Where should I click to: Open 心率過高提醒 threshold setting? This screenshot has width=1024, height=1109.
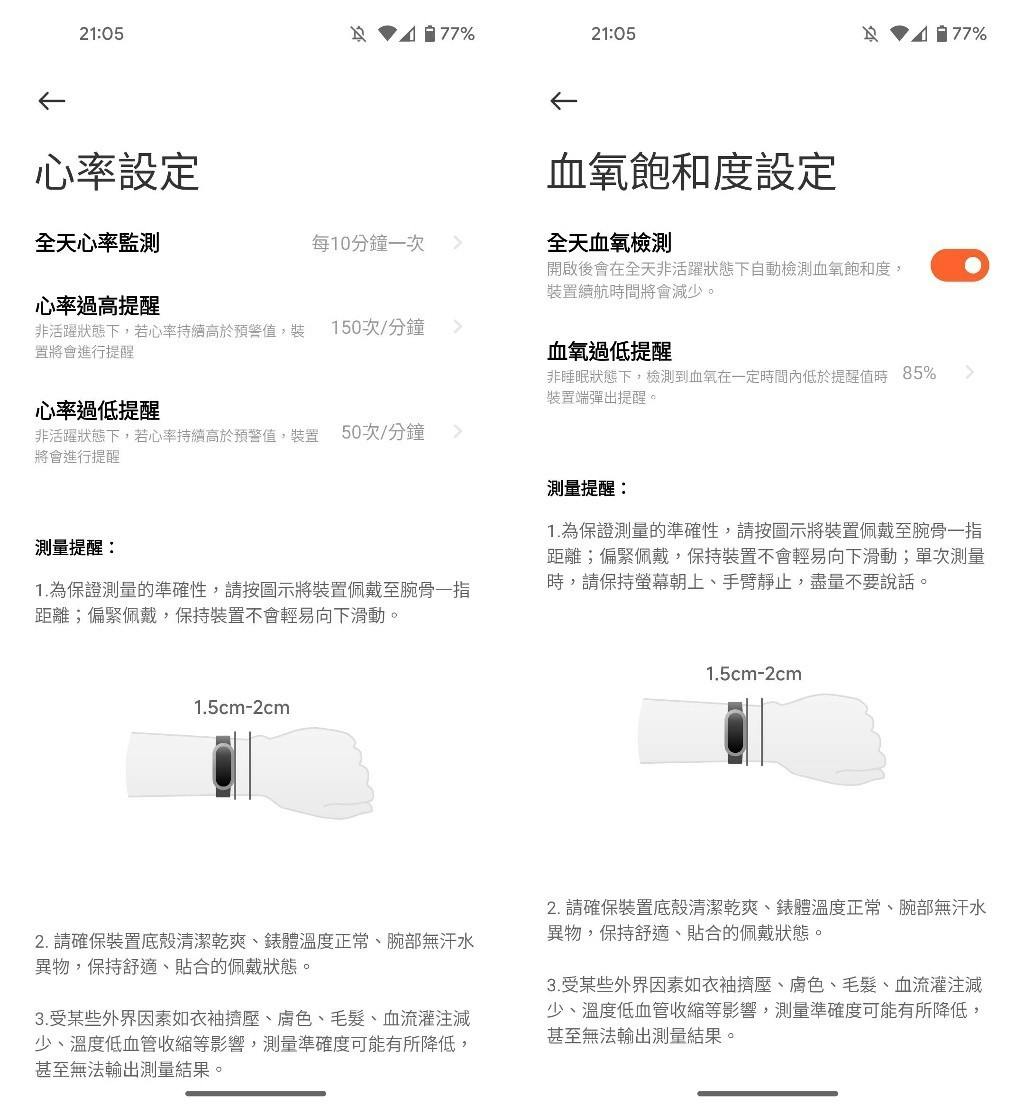250,327
